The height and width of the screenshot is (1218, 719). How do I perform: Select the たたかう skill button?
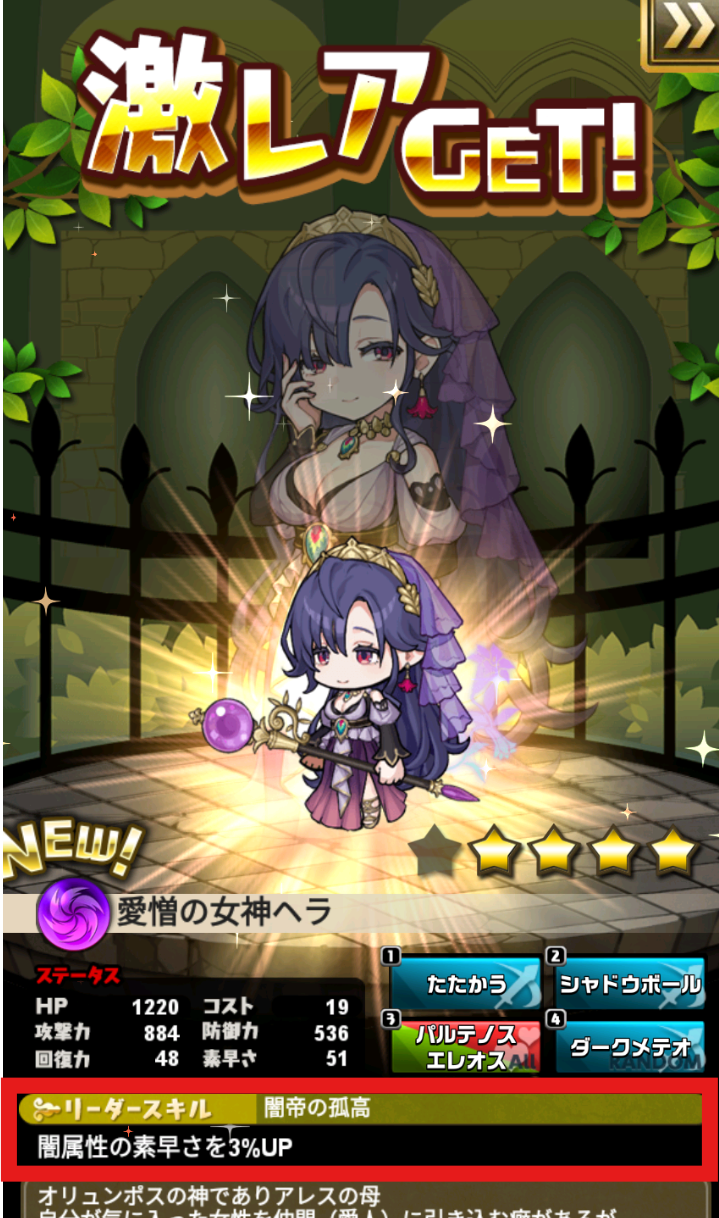pyautogui.click(x=465, y=984)
